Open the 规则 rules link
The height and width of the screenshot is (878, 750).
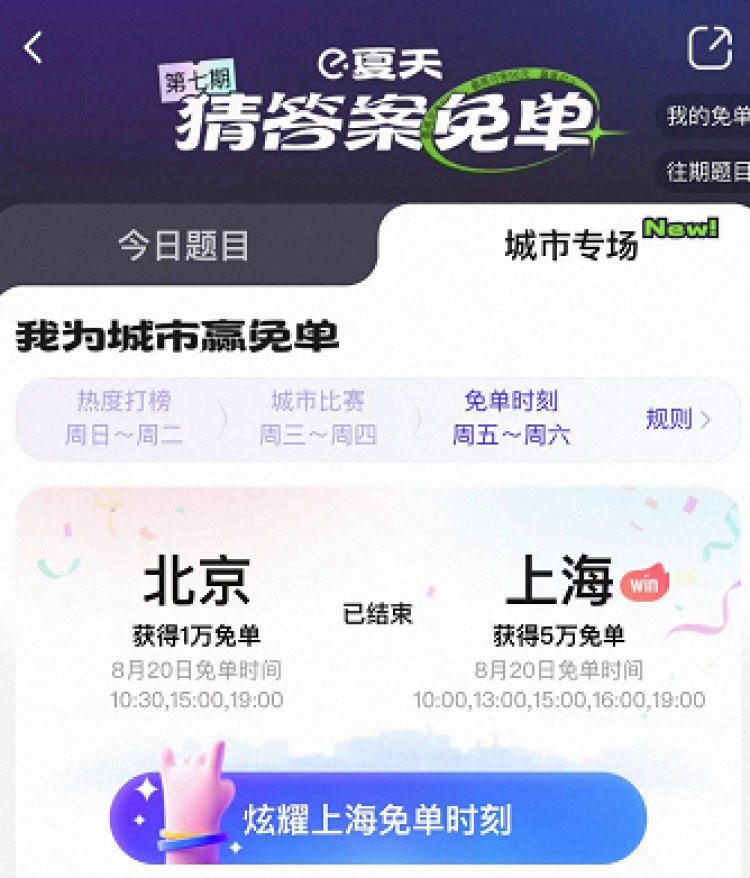click(677, 420)
